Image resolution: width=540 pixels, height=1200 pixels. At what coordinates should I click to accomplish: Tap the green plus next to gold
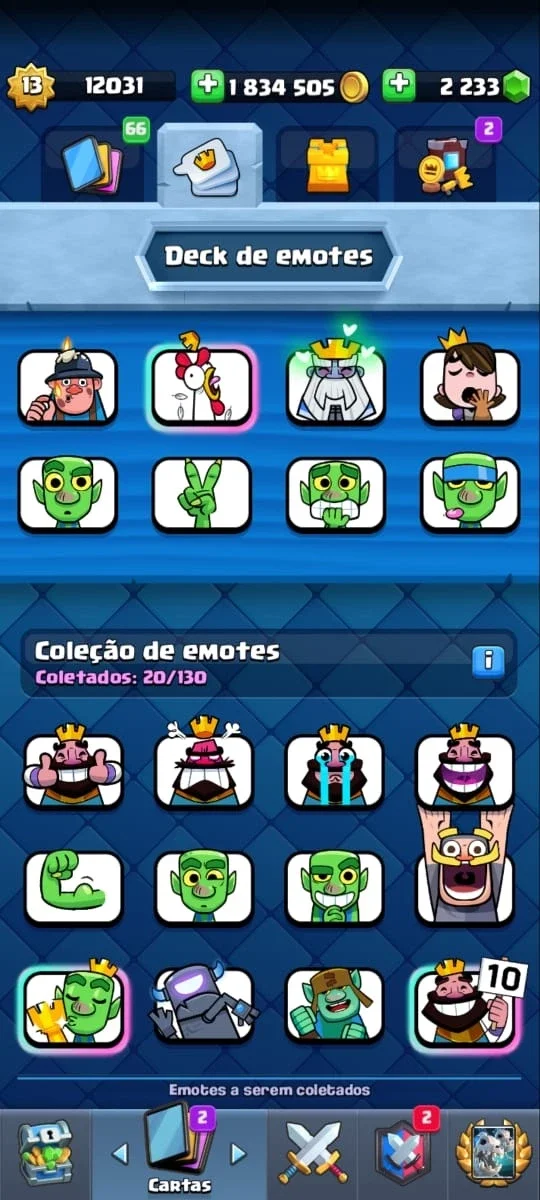pyautogui.click(x=208, y=86)
